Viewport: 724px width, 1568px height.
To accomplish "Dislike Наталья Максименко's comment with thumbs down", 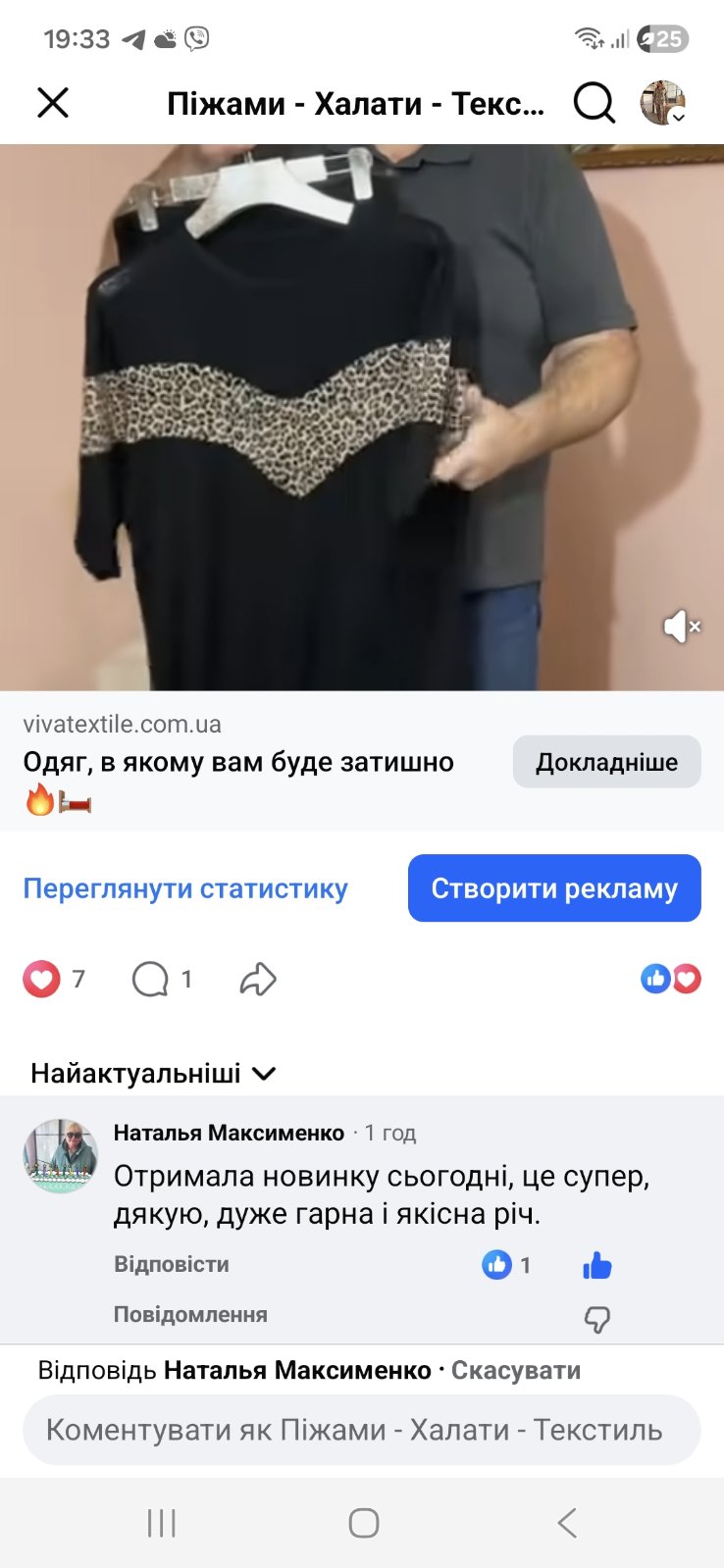I will tap(596, 1320).
